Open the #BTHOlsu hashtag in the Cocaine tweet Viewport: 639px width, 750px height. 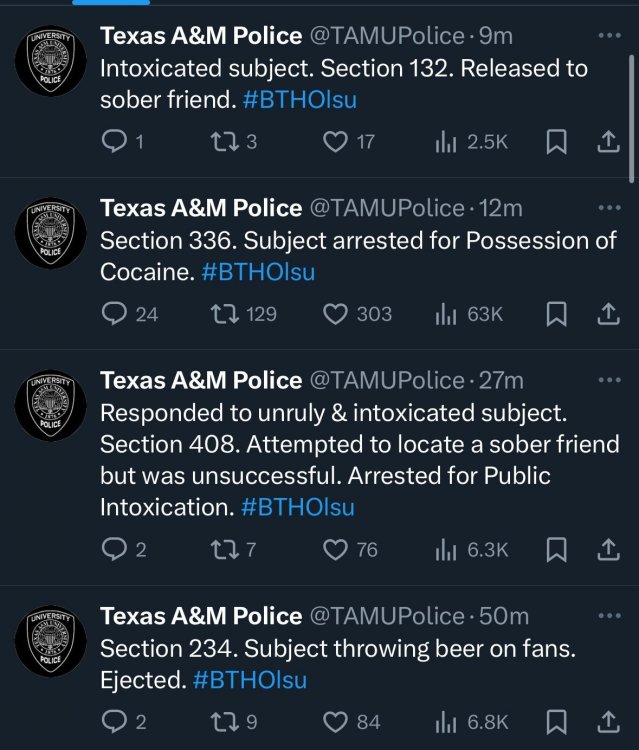click(258, 272)
